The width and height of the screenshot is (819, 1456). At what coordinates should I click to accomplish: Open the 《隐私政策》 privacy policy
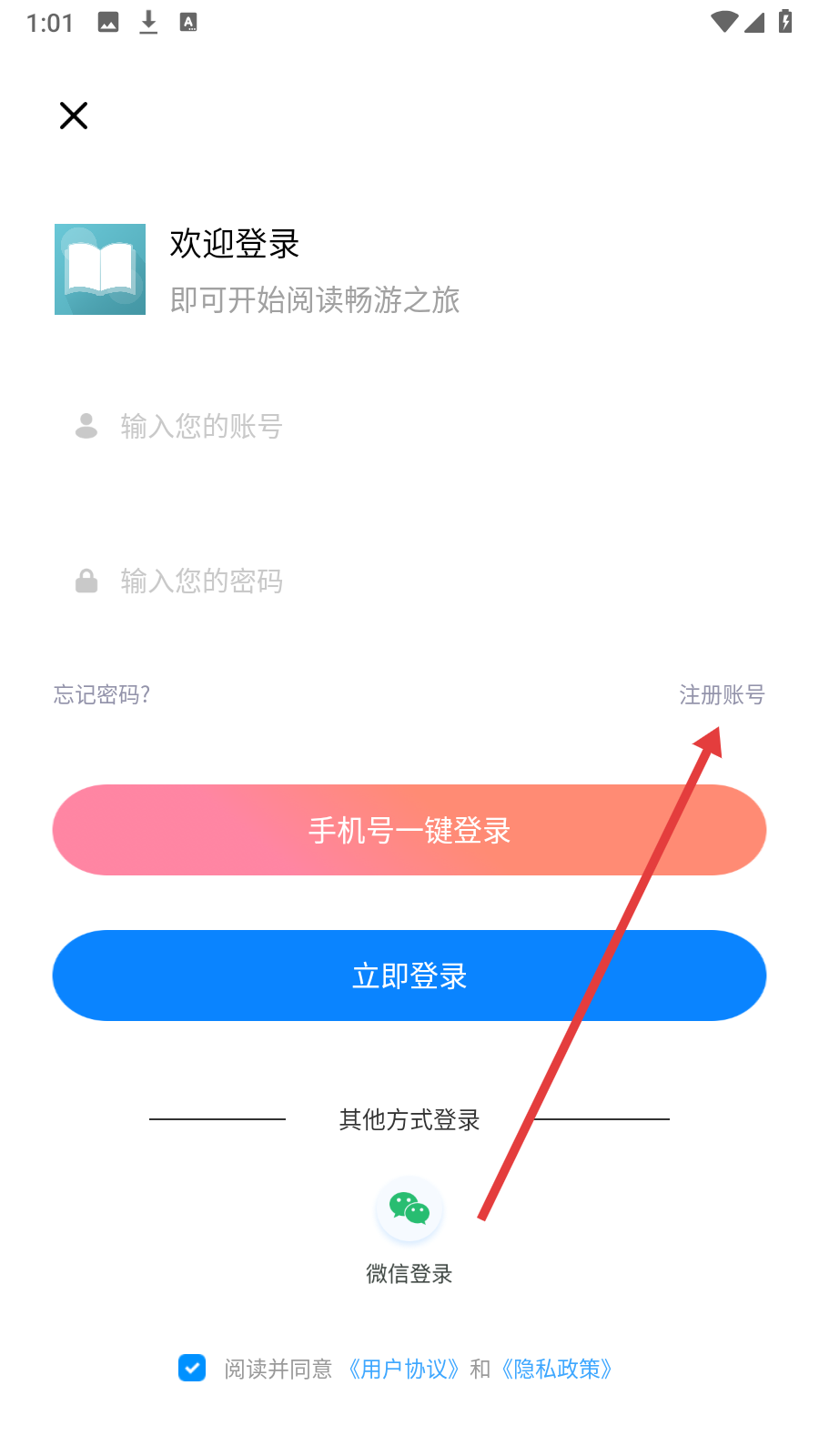click(557, 1369)
